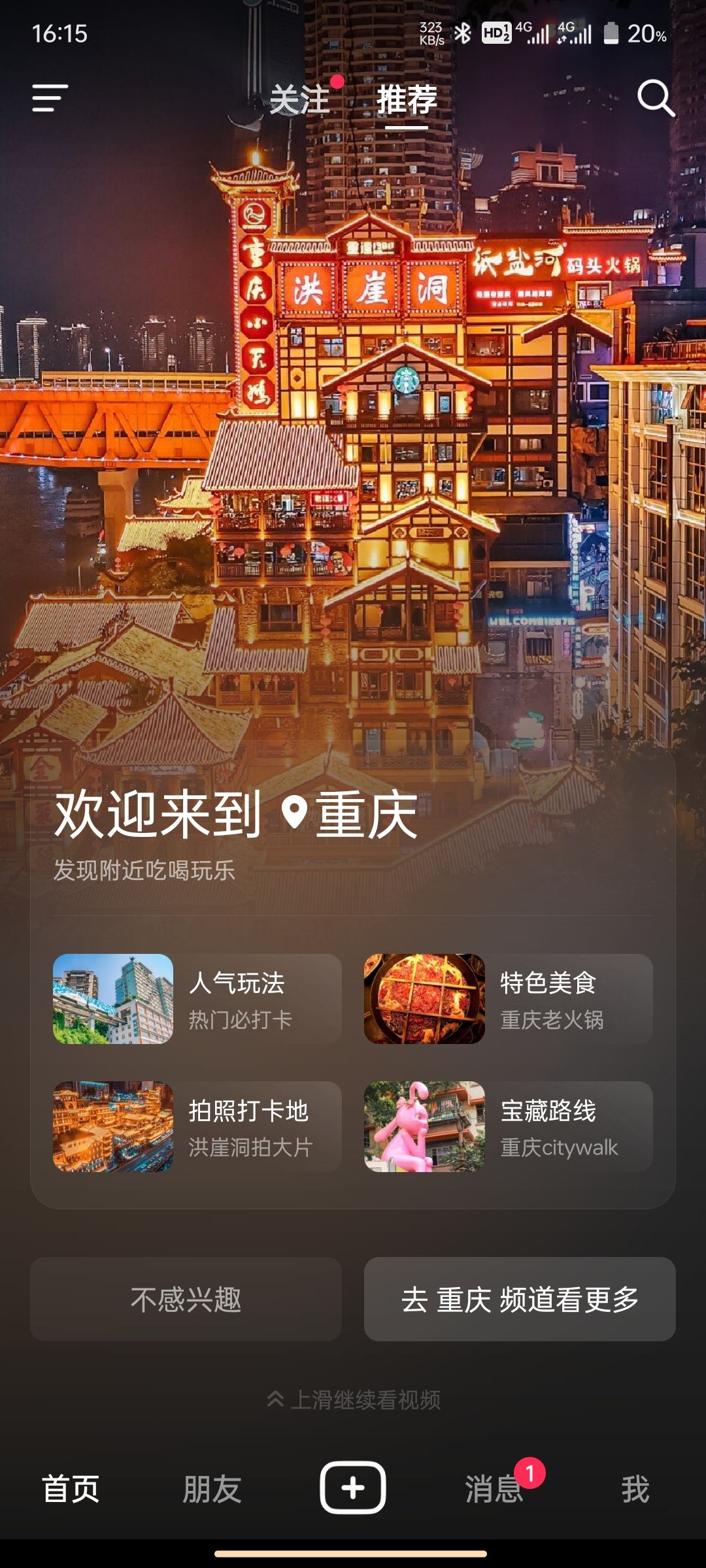Viewport: 706px width, 1568px height.
Task: Open the search magnifier icon
Action: pos(656,99)
